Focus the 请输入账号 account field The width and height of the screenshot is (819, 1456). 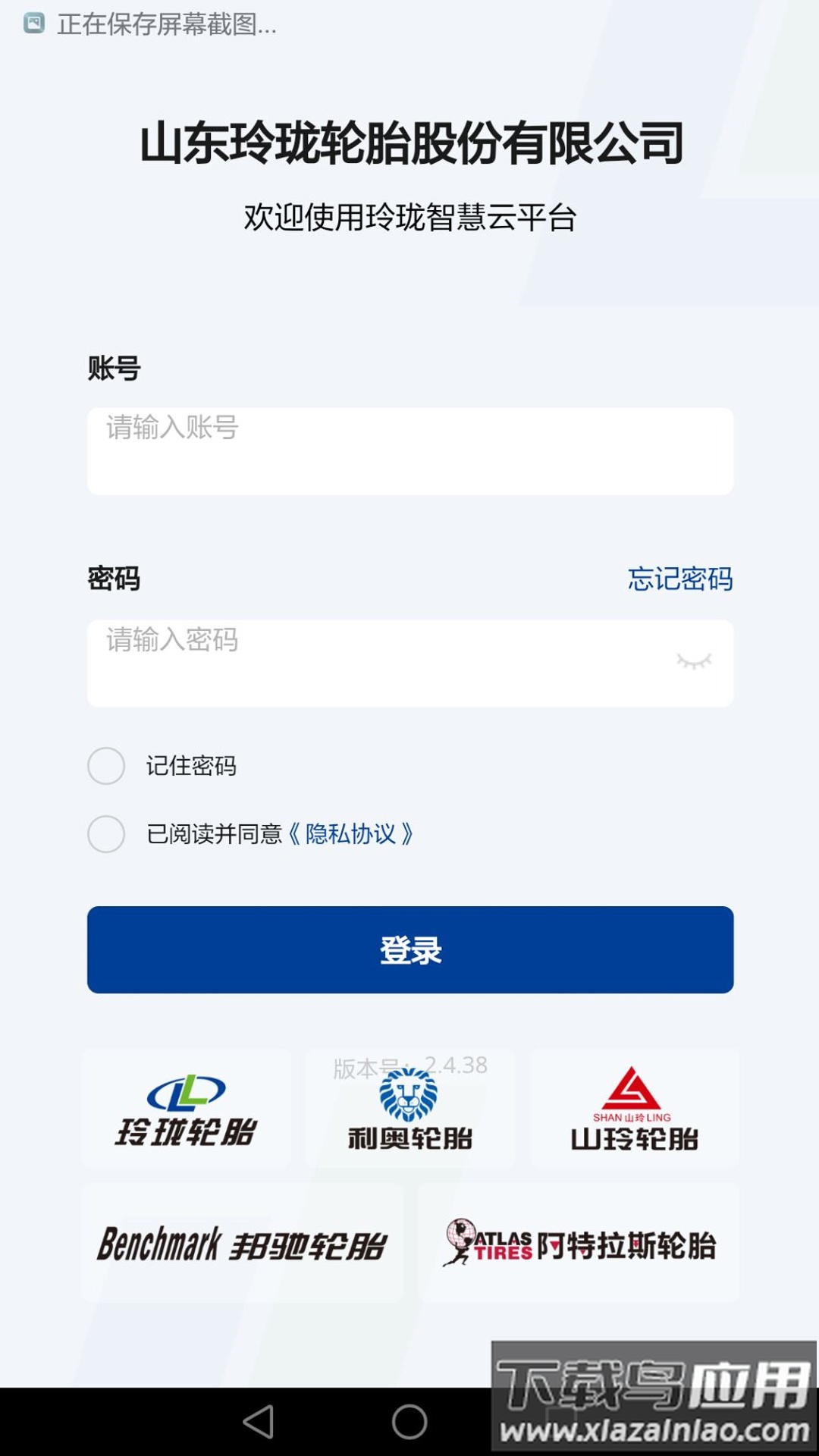tap(409, 449)
